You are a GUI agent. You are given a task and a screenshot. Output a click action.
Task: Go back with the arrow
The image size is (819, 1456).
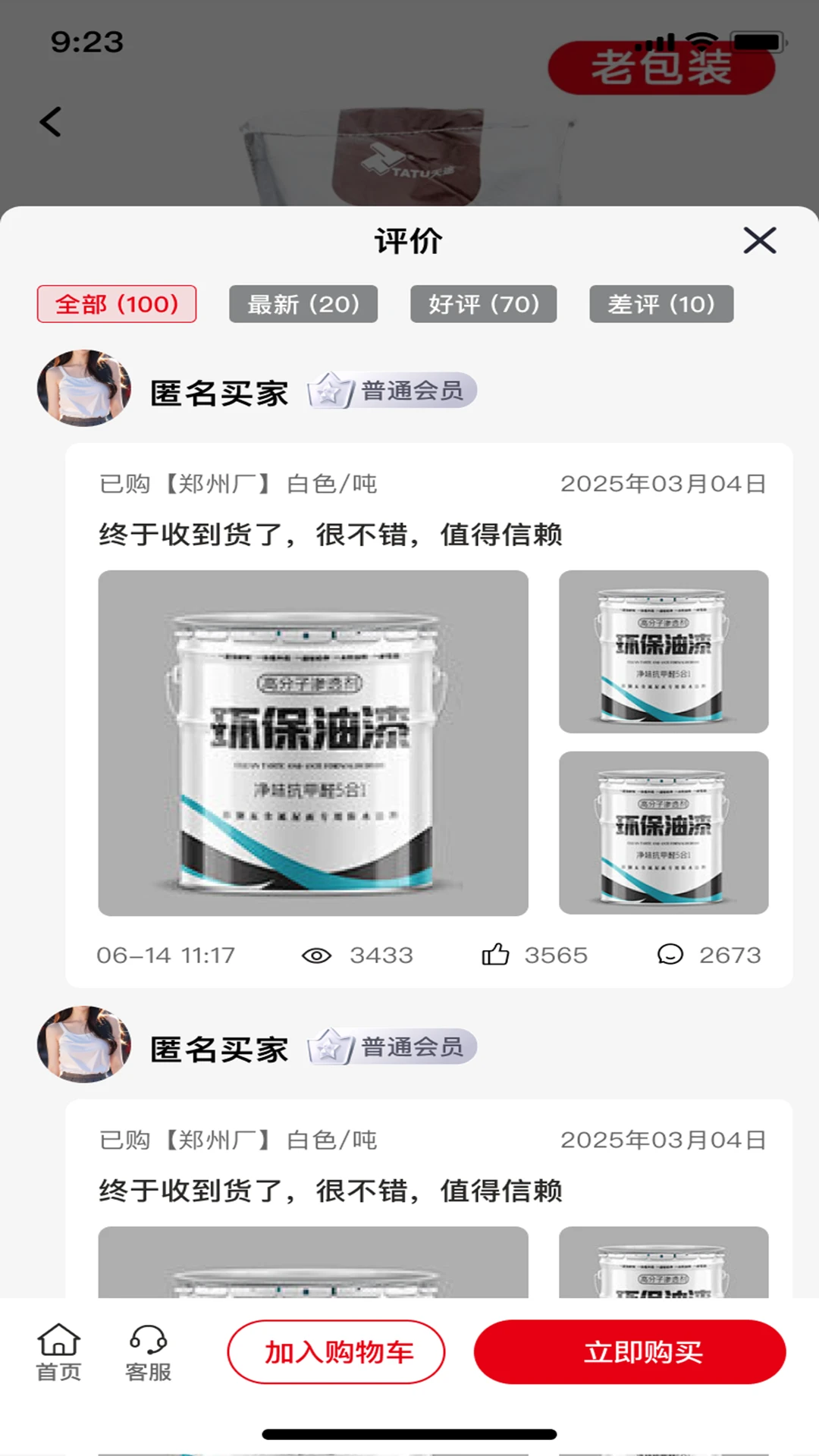[51, 121]
